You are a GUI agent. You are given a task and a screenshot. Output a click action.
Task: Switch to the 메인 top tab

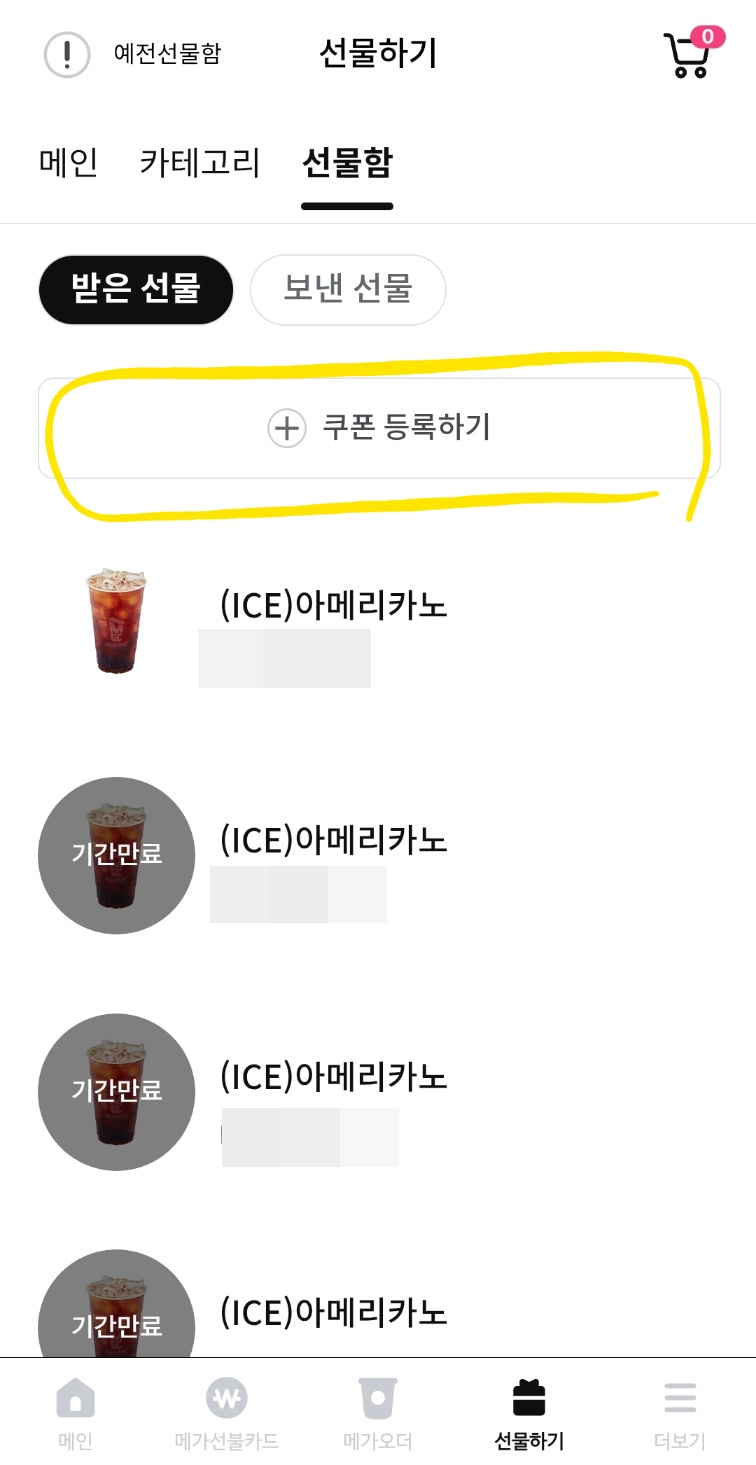pyautogui.click(x=69, y=162)
